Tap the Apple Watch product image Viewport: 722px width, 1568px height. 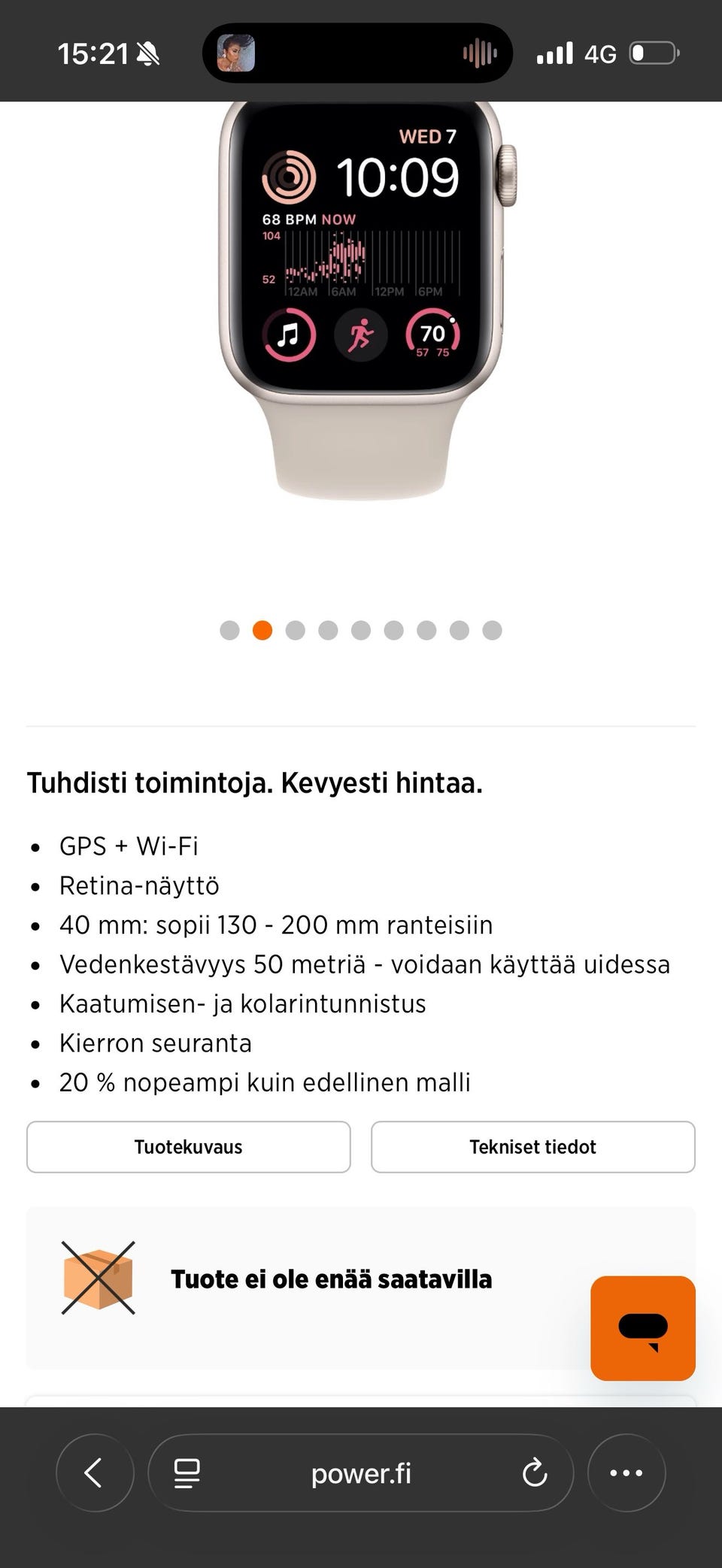pos(361,316)
